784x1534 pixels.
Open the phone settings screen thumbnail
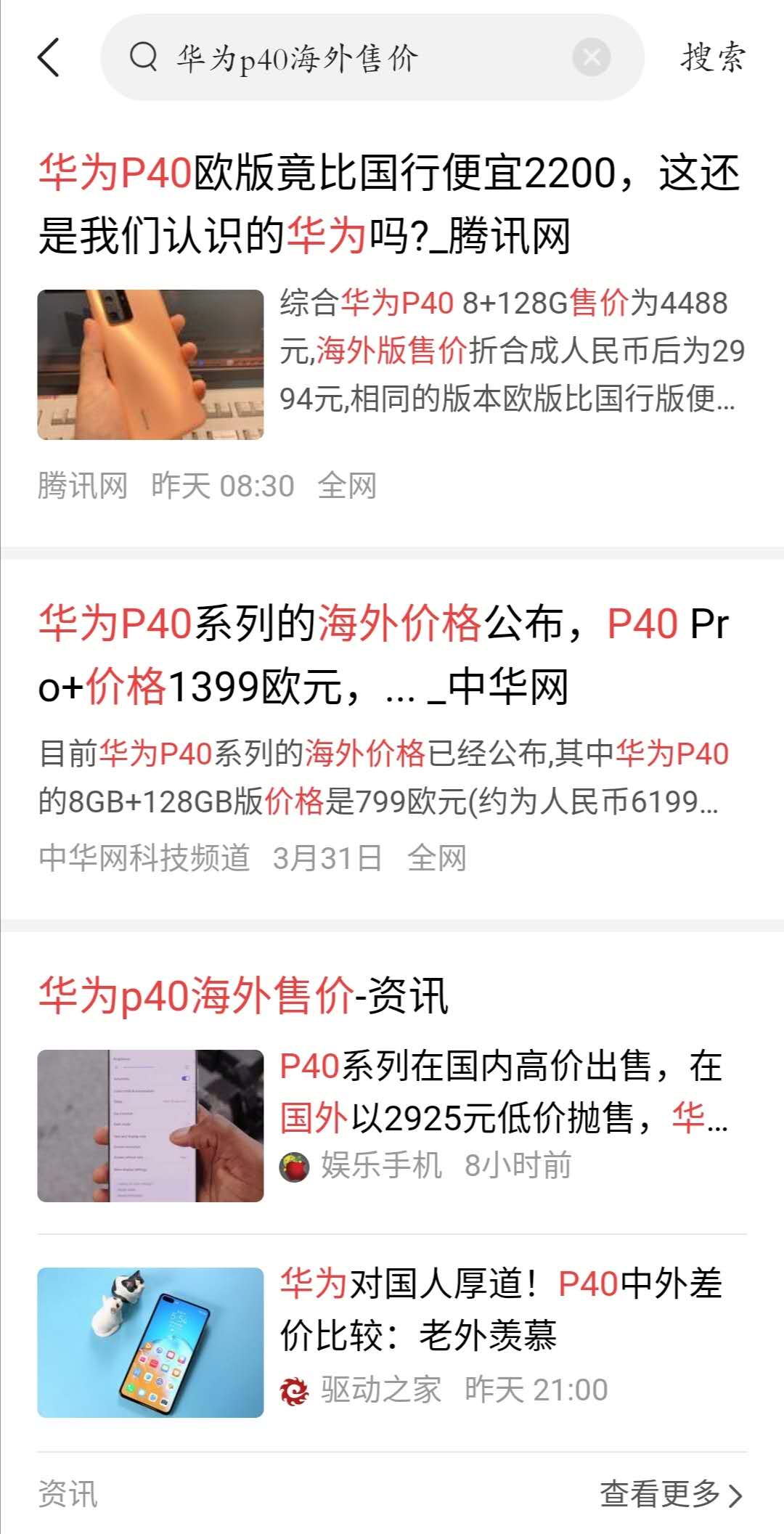click(150, 1126)
